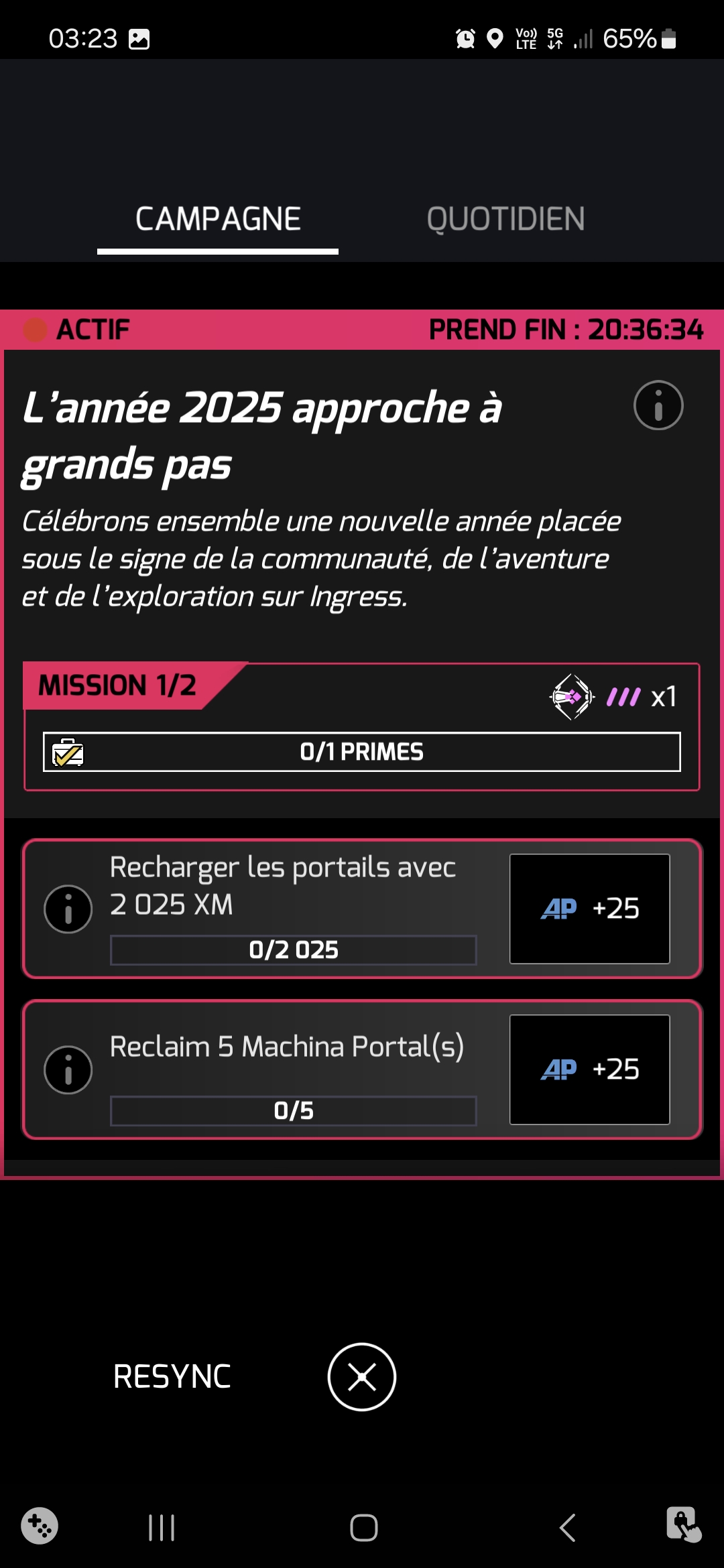This screenshot has width=724, height=1568.
Task: Switch to the Quotidien tab
Action: tap(505, 219)
